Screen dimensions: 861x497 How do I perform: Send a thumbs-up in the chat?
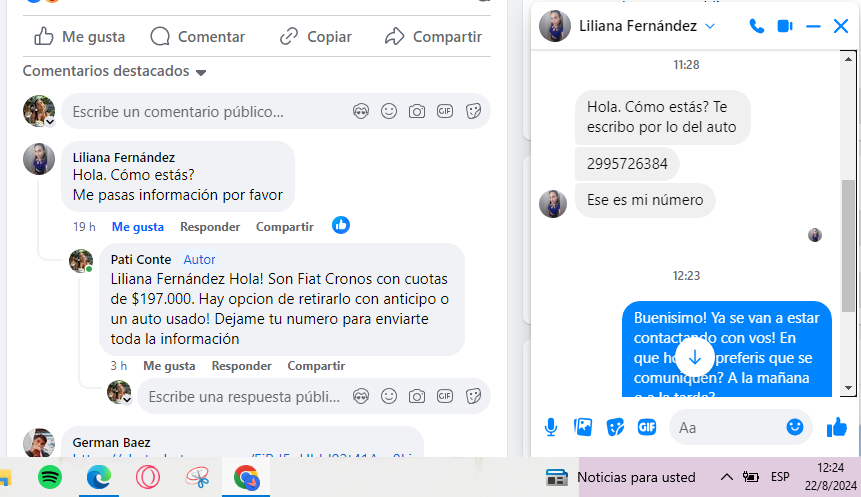[837, 427]
